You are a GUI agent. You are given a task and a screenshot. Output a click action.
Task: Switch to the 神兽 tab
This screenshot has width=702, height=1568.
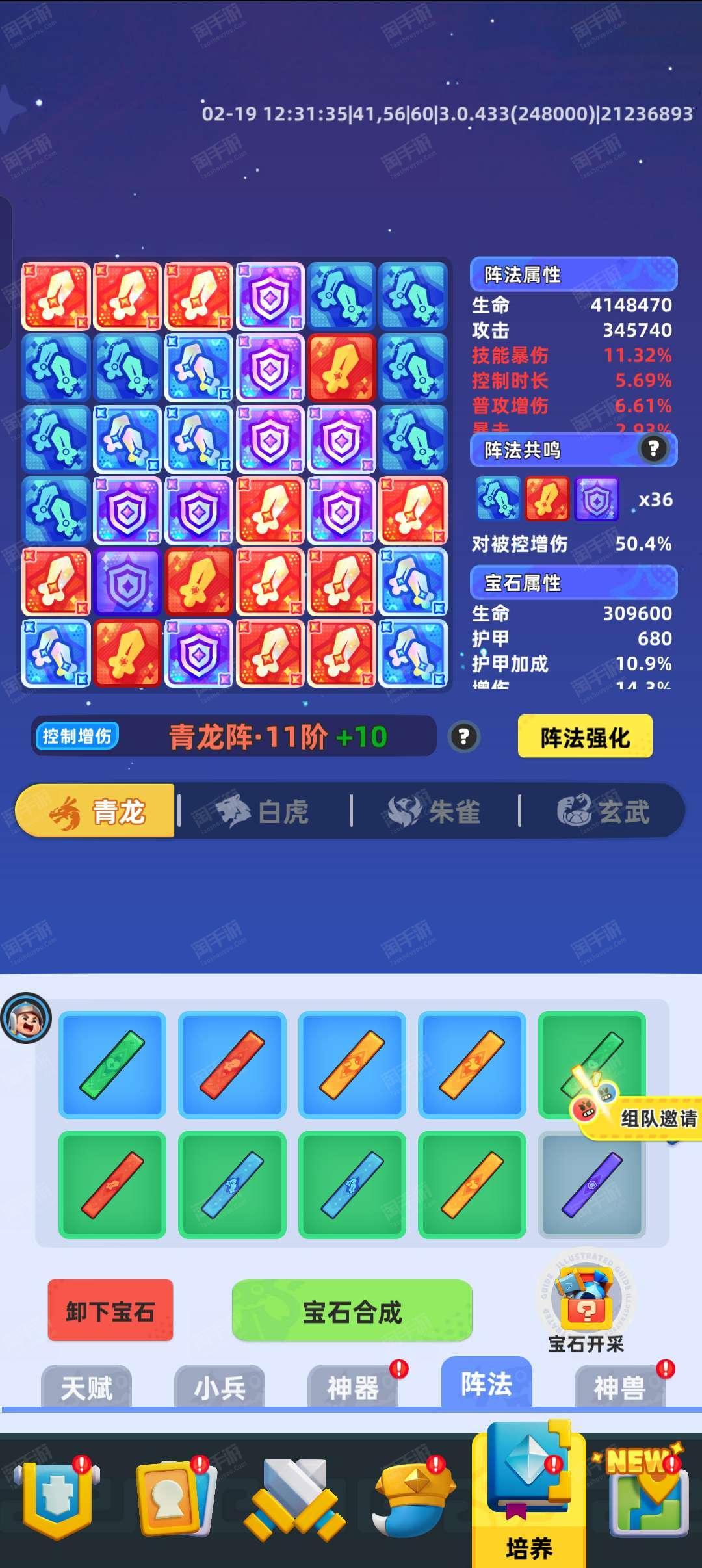coord(619,1387)
